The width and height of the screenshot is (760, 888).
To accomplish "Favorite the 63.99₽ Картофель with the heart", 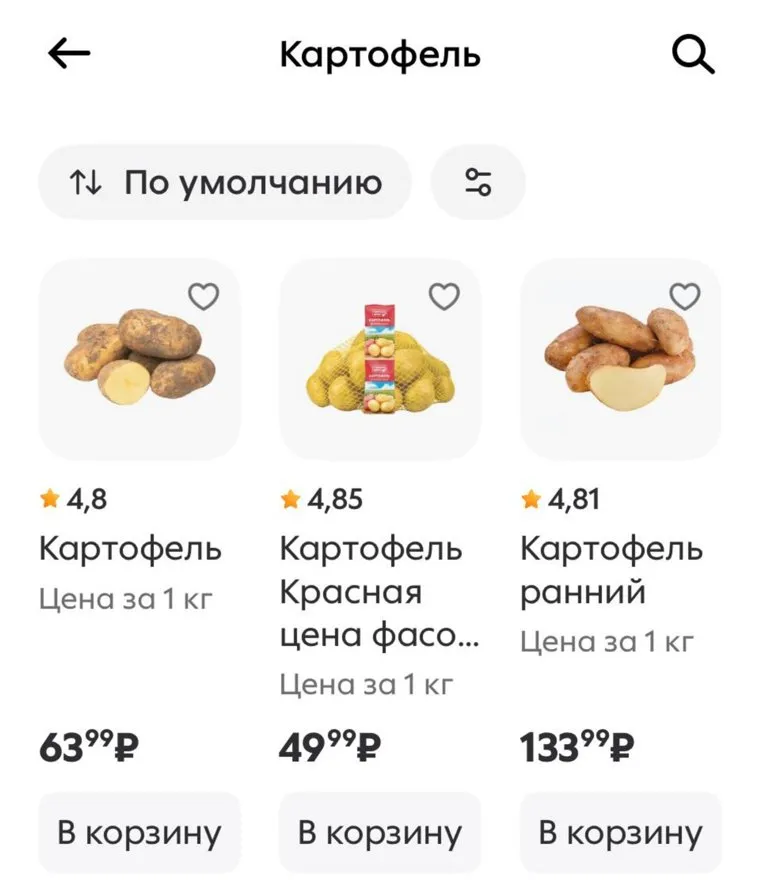I will pos(204,296).
